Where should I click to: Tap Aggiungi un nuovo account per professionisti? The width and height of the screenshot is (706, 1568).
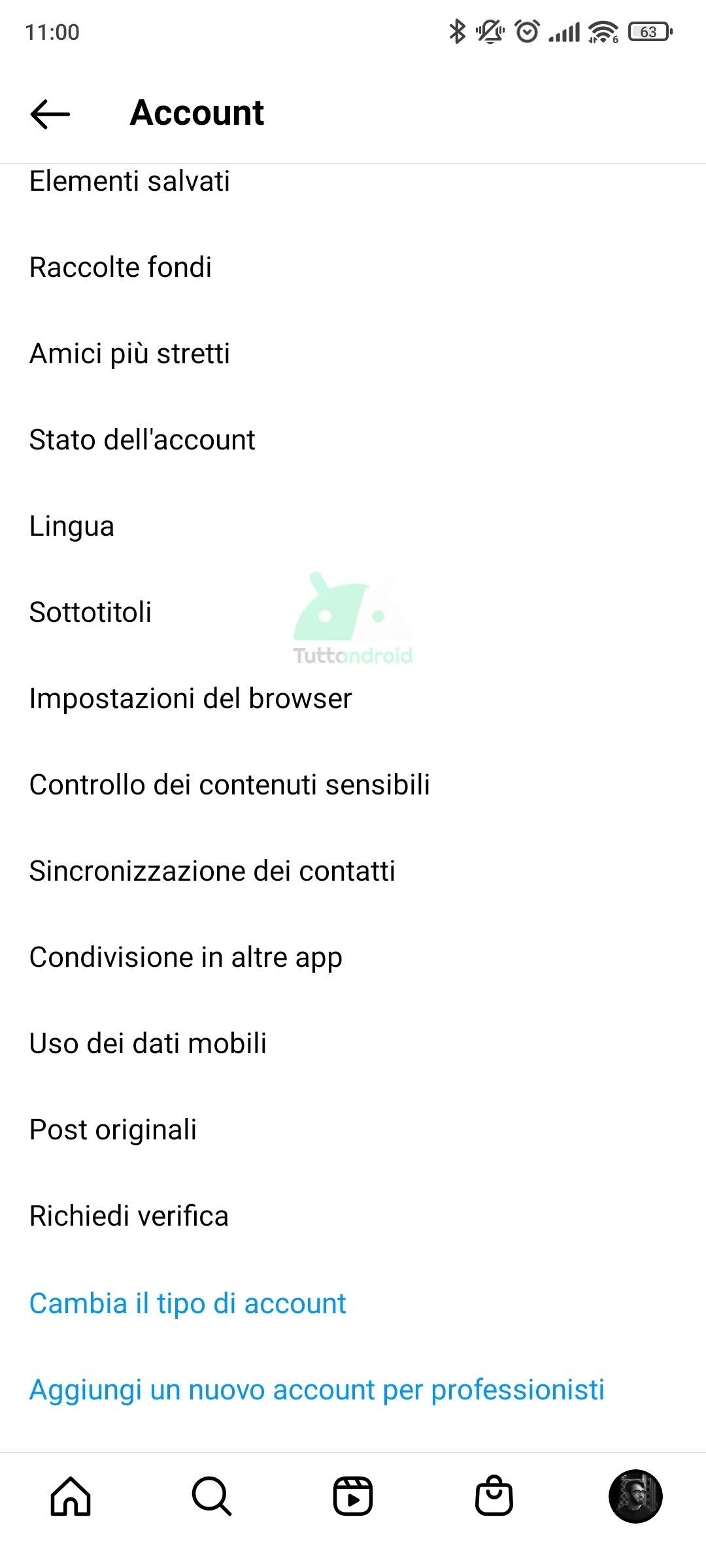(x=317, y=1390)
